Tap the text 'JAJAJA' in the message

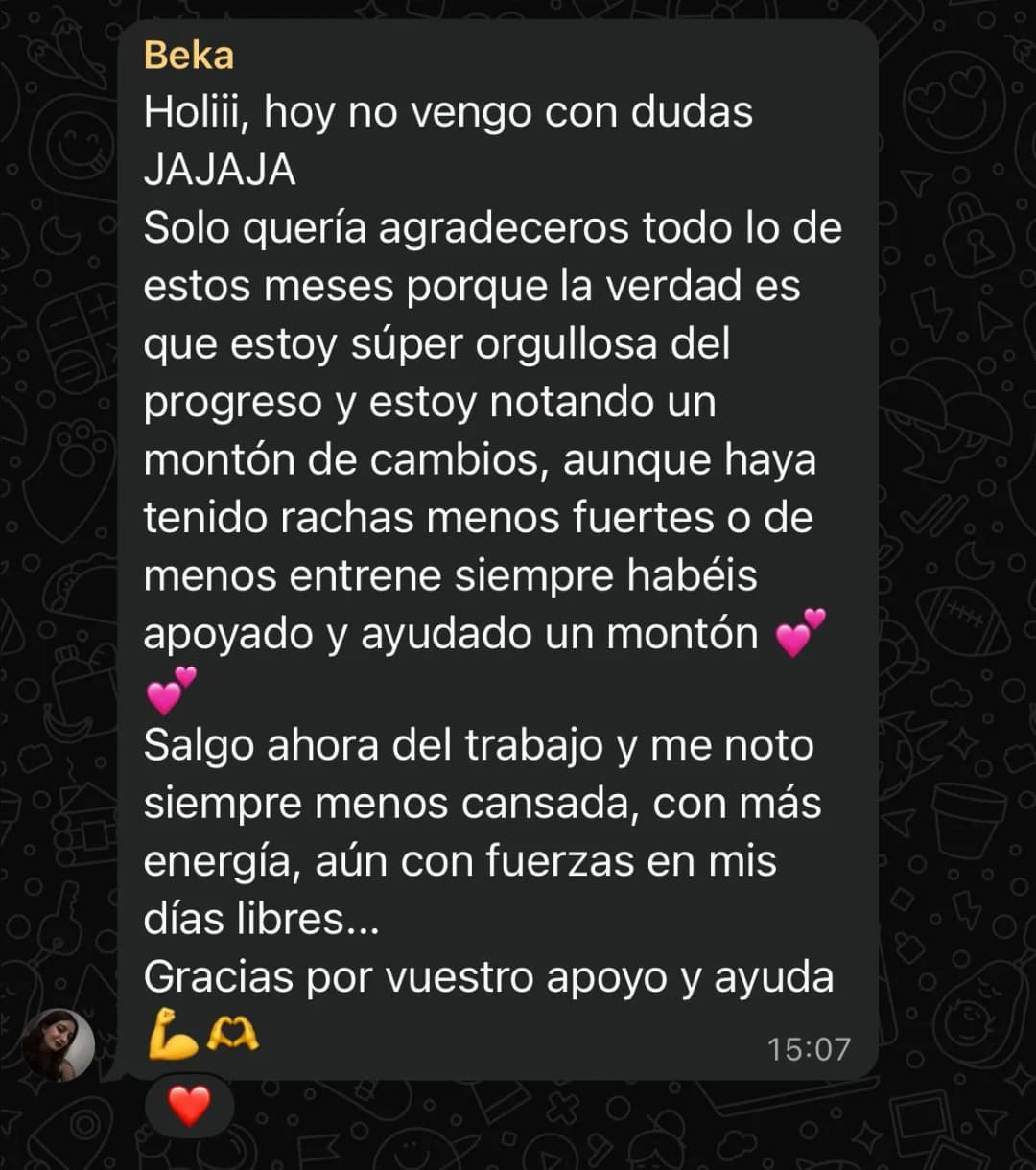[x=219, y=169]
